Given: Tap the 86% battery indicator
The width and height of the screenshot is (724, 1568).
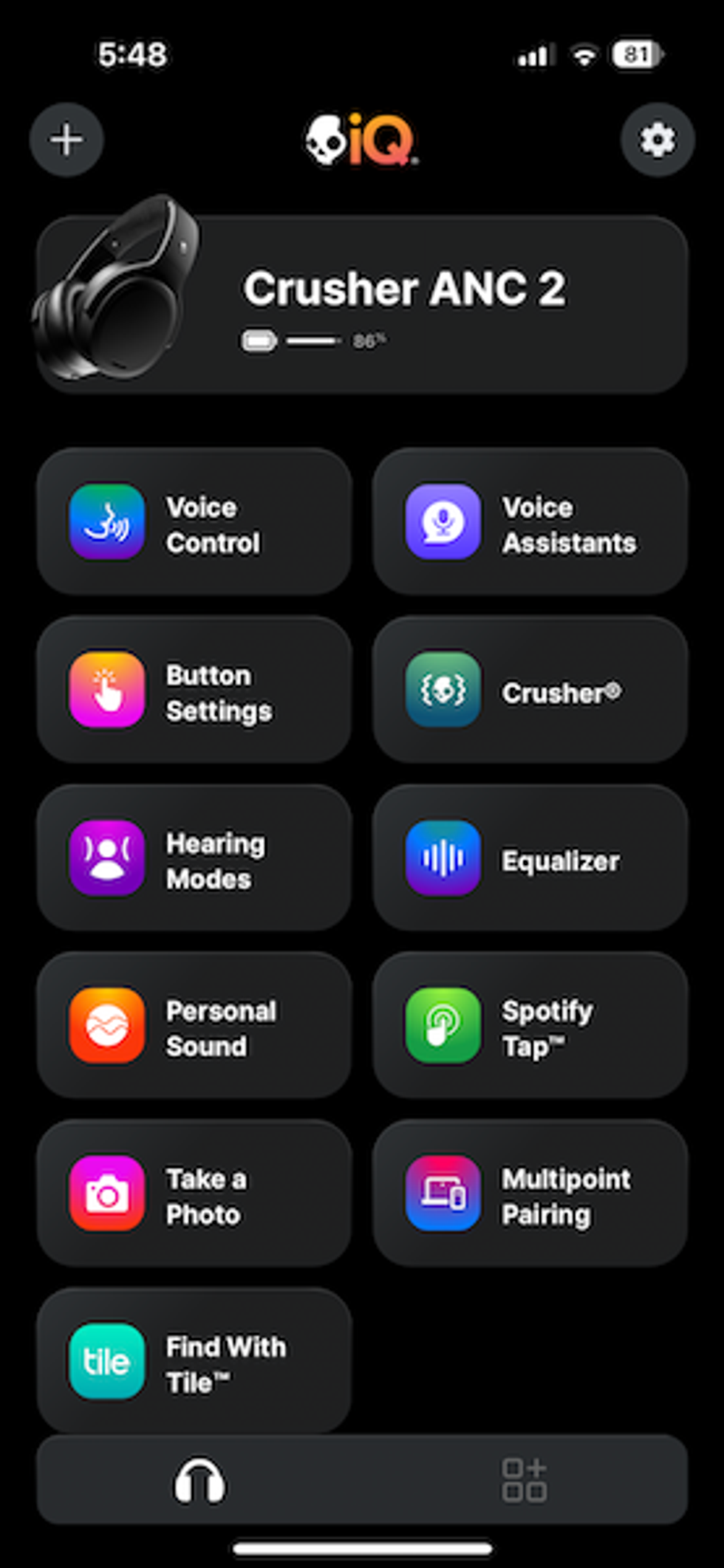Looking at the screenshot, I should [x=313, y=341].
